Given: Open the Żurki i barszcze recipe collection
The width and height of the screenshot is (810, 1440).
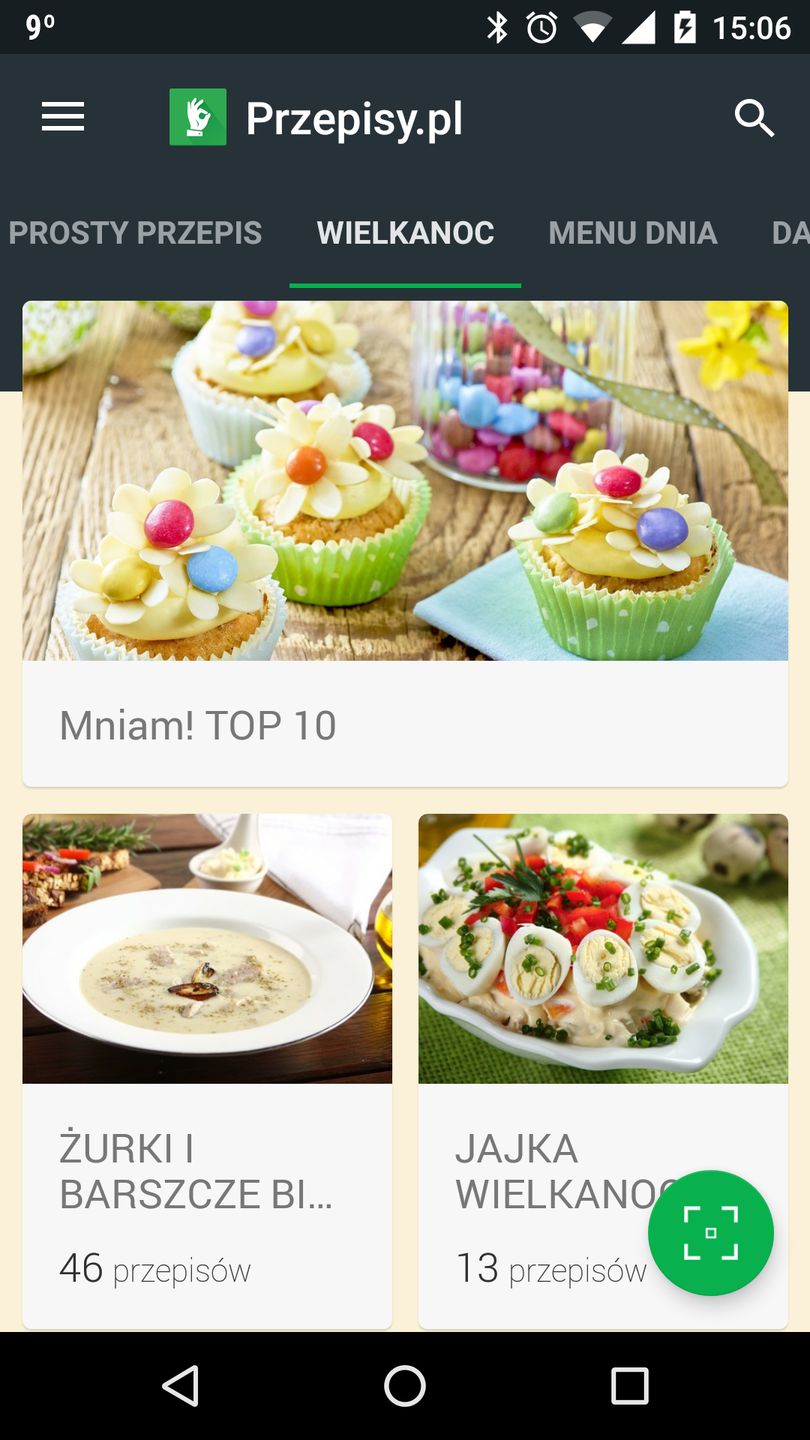Looking at the screenshot, I should click(207, 1070).
